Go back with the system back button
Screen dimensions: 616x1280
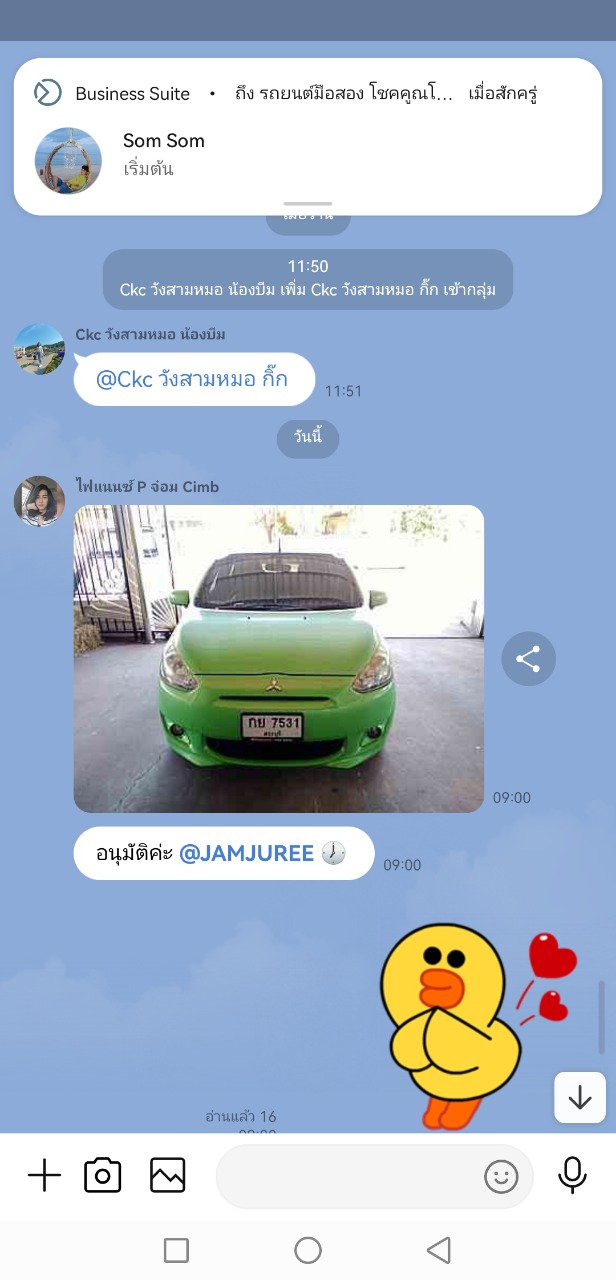coord(438,1249)
